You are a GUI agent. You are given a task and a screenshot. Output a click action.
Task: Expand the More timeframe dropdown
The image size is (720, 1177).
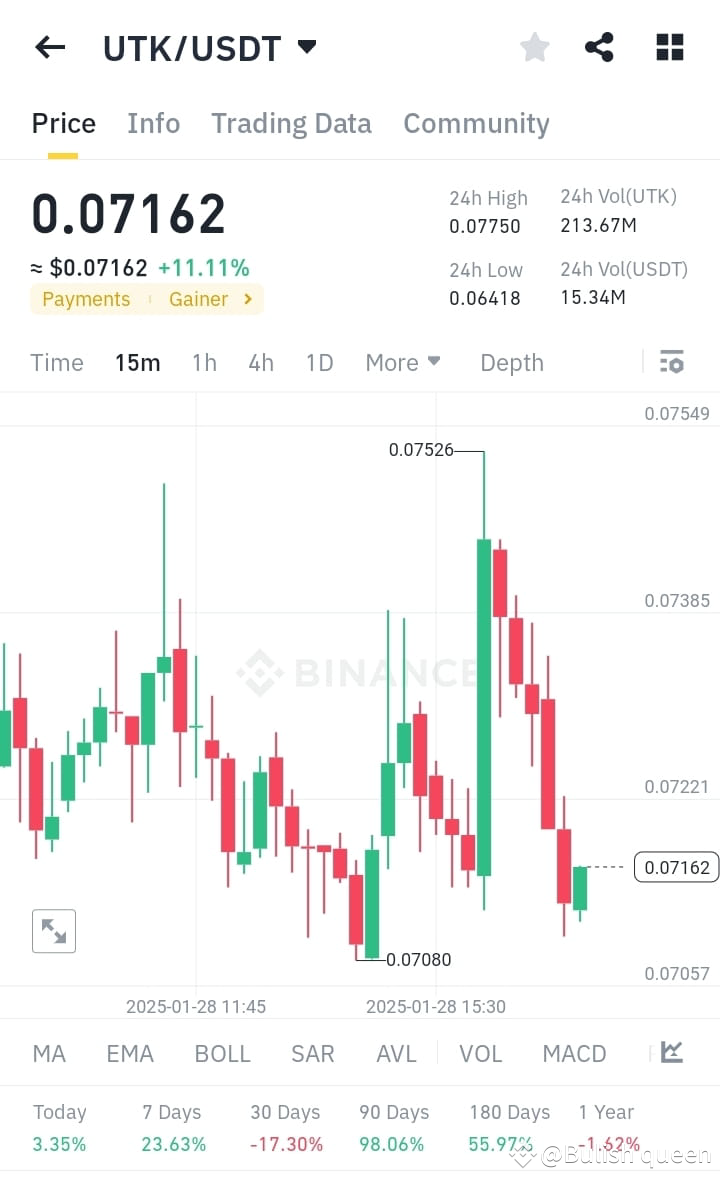click(403, 362)
